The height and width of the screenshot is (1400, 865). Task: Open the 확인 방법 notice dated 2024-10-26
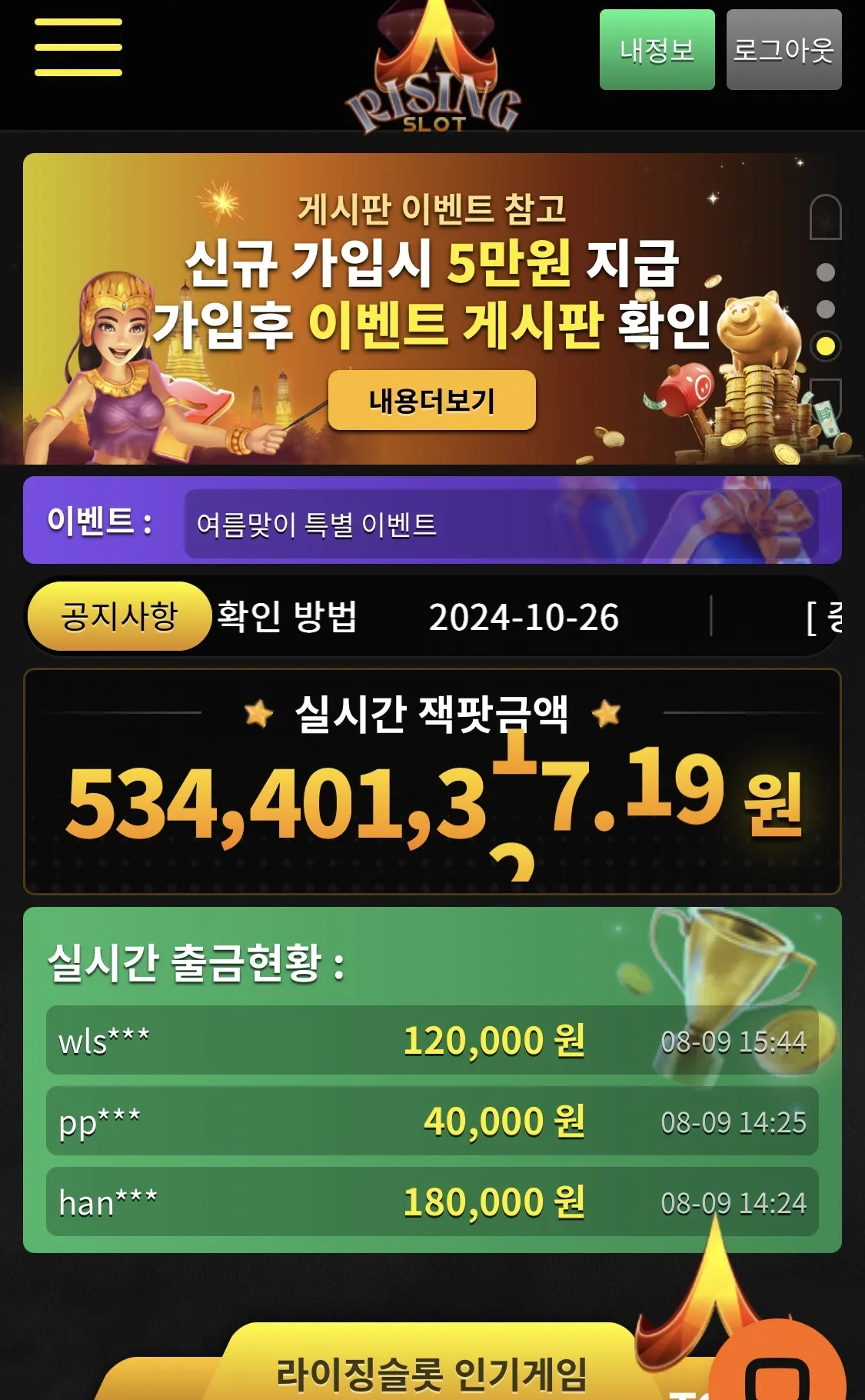point(418,617)
